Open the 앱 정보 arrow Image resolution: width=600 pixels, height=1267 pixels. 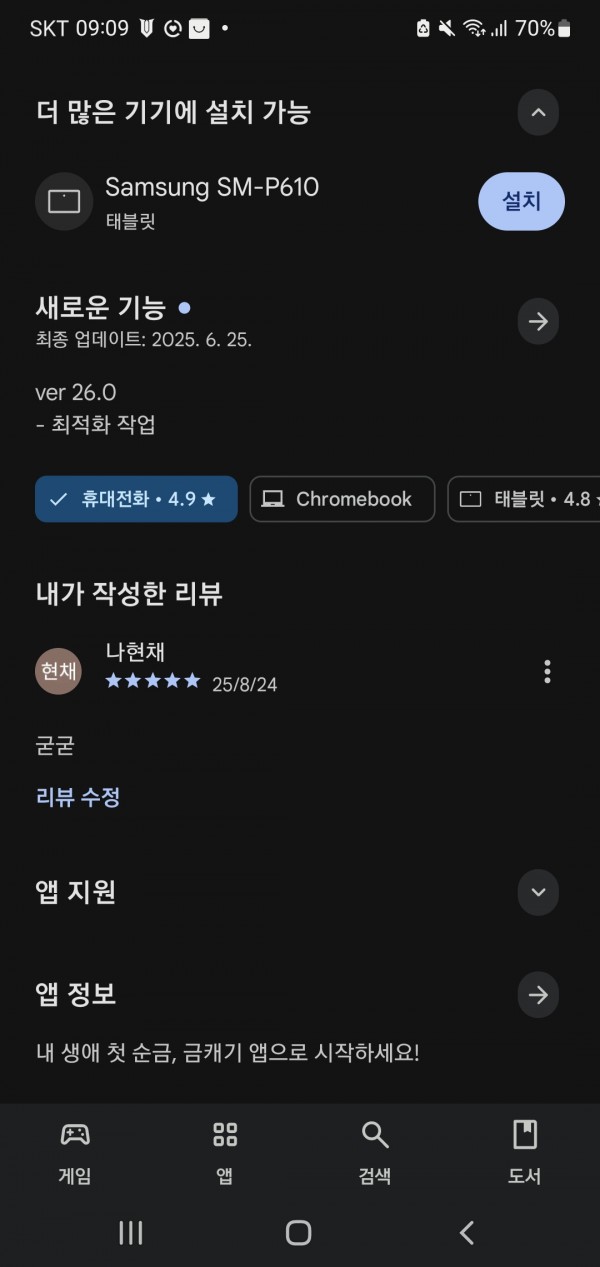click(538, 995)
